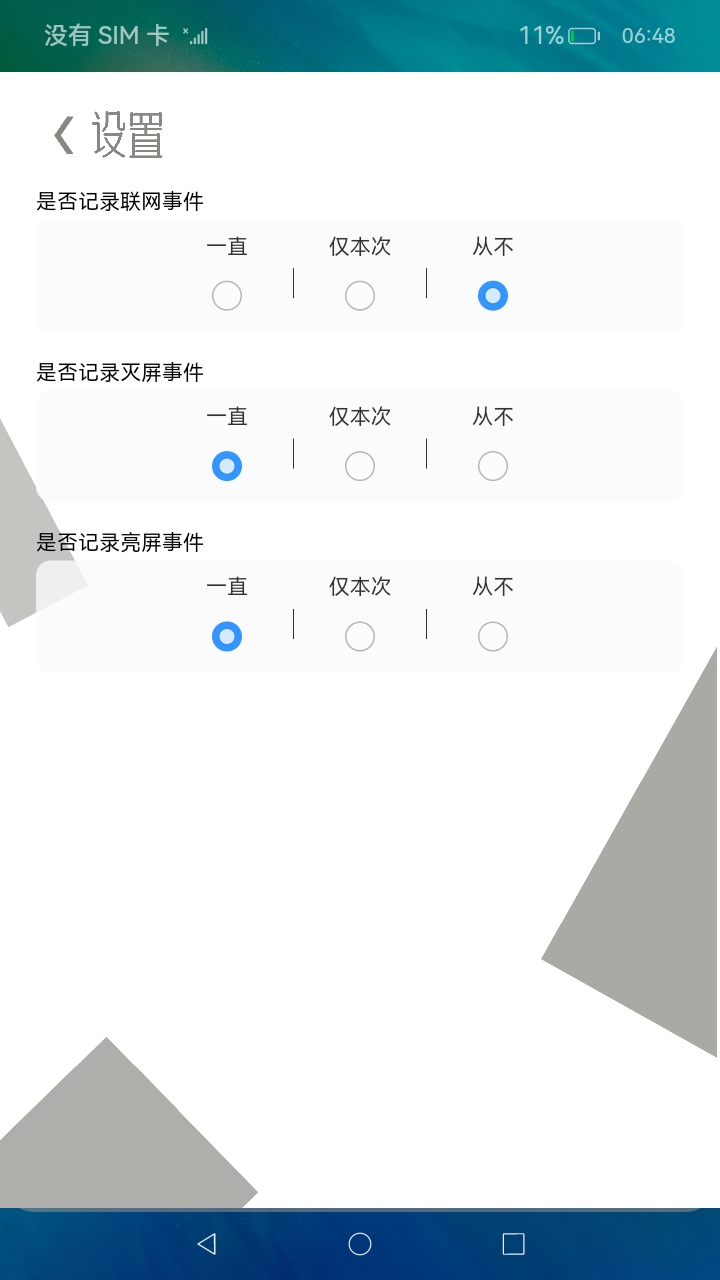Select 一直 for 是否记录联网事件

[226, 295]
